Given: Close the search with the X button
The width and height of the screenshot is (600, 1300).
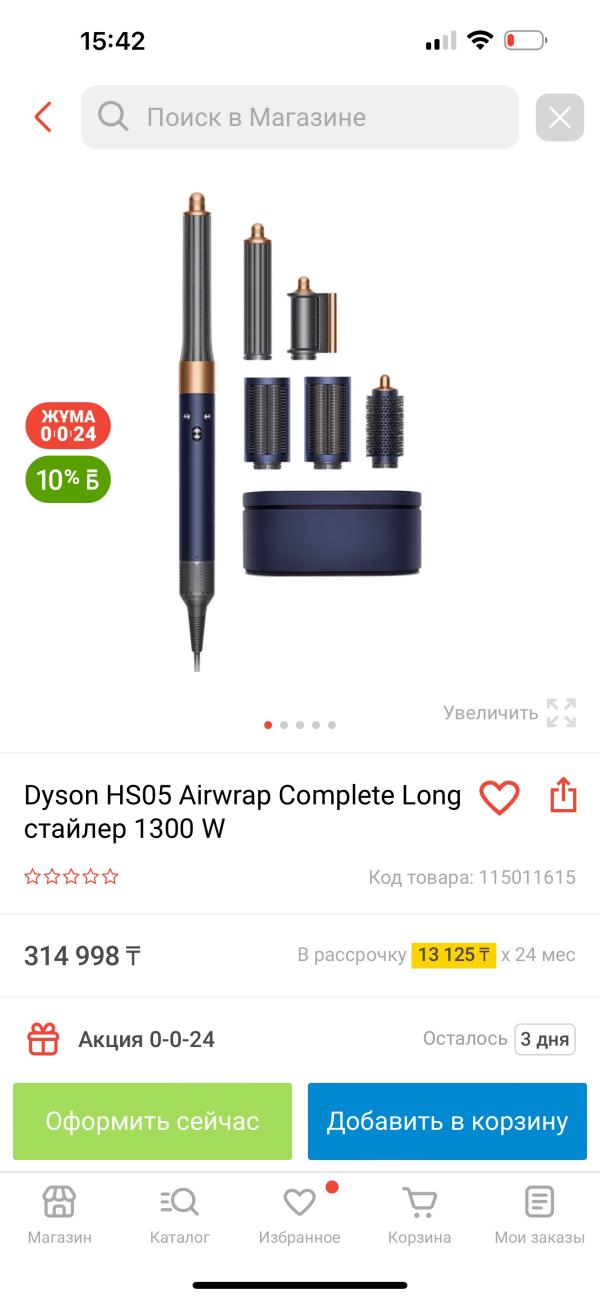Looking at the screenshot, I should 559,118.
